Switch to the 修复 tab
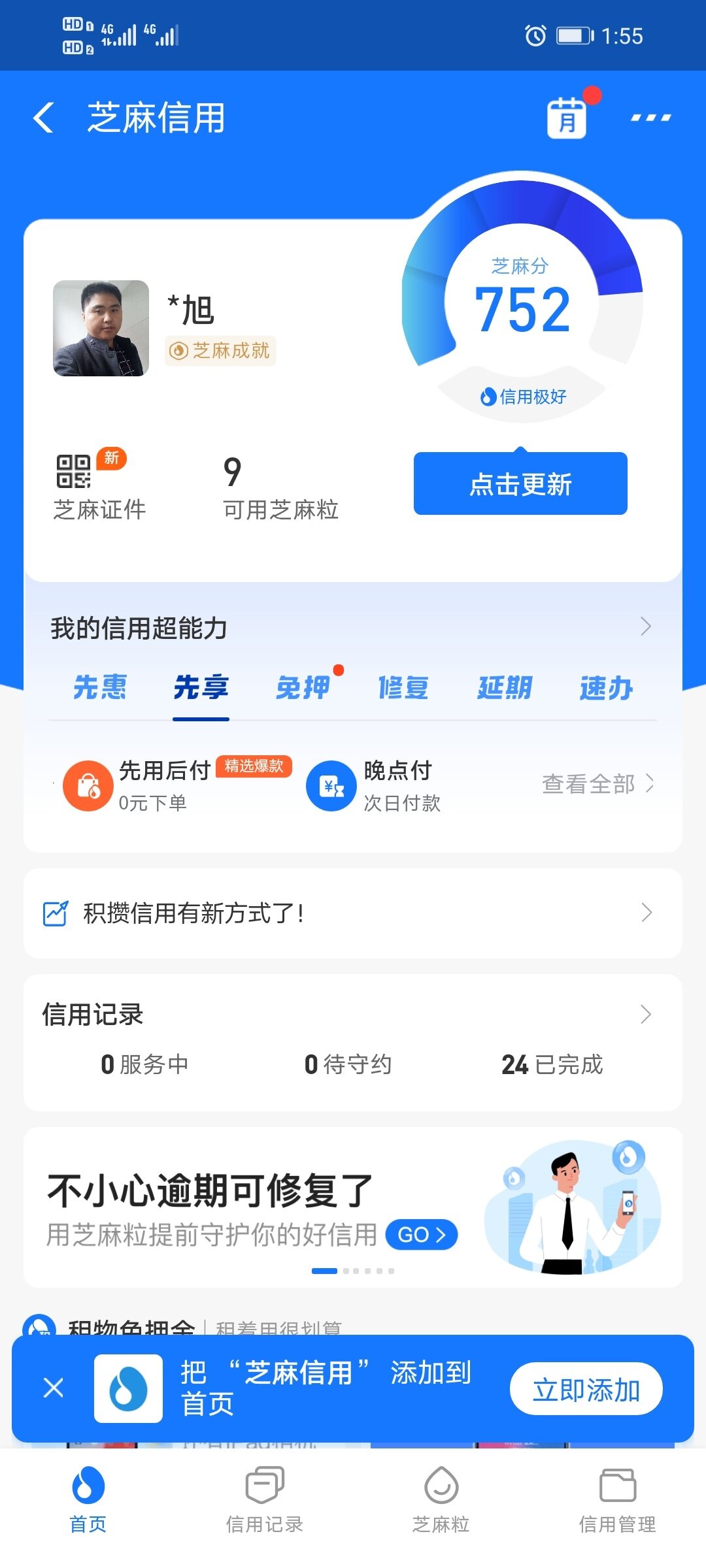706x1568 pixels. pyautogui.click(x=403, y=688)
